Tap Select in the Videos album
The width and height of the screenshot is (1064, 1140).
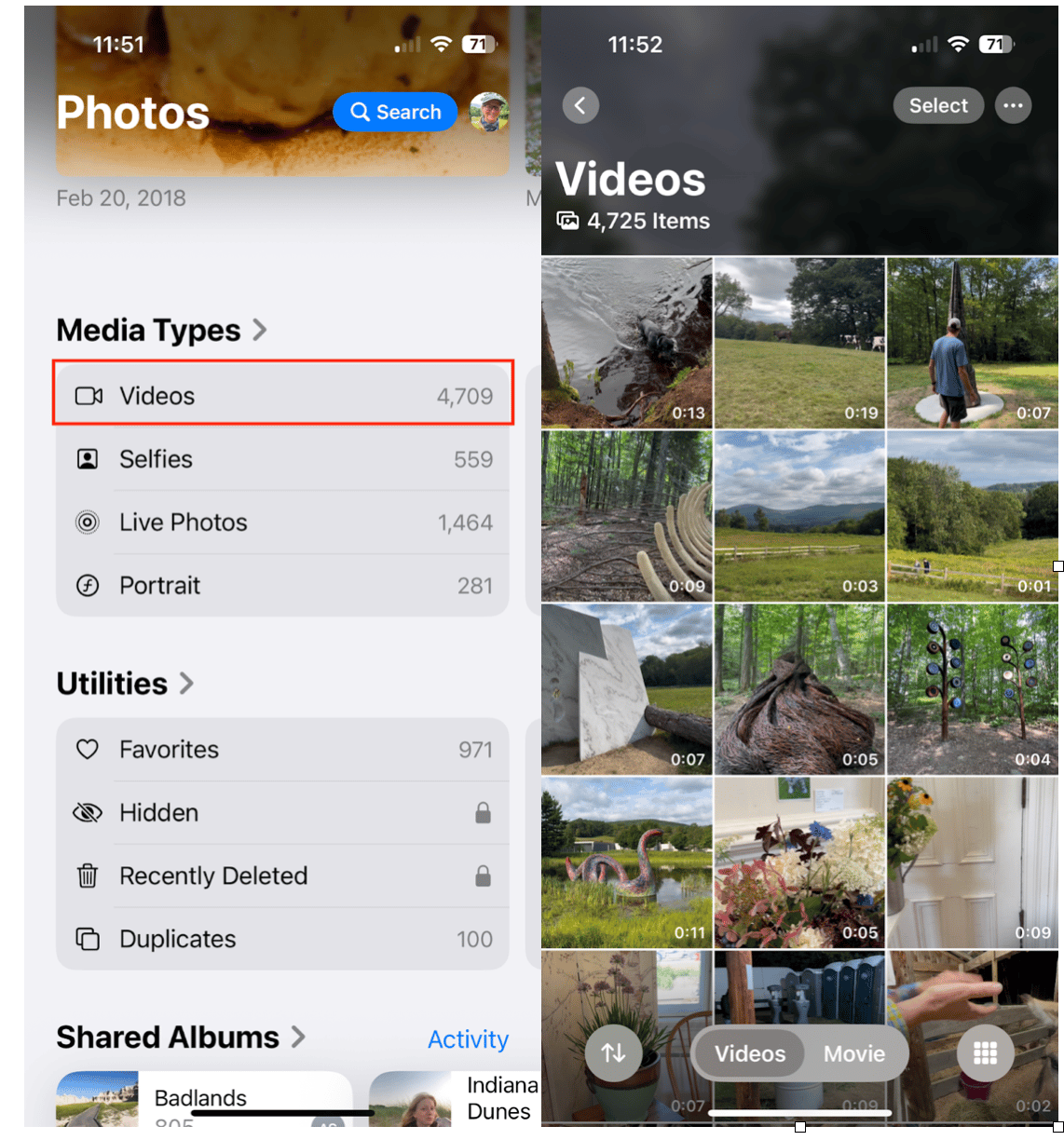938,105
